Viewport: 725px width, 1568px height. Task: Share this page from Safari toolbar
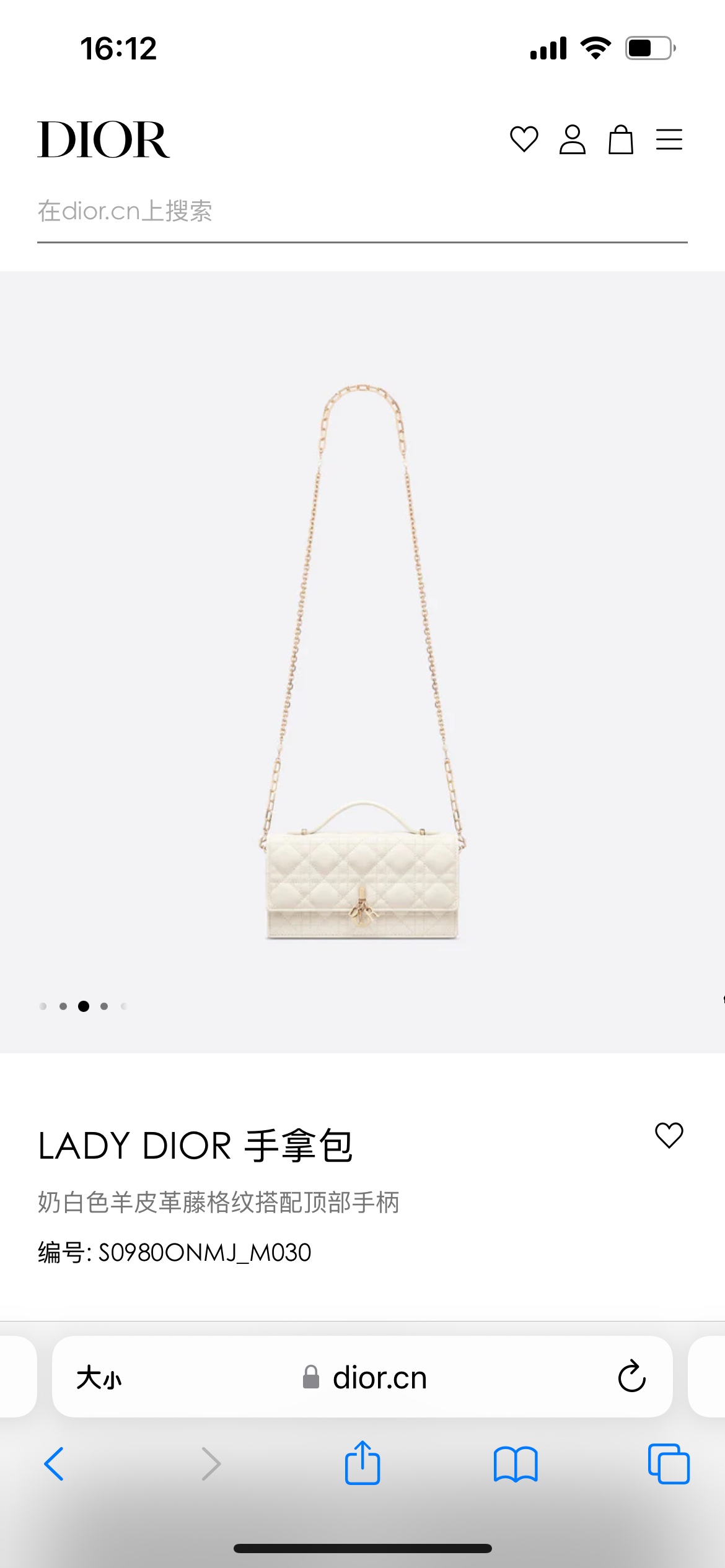(x=362, y=1463)
